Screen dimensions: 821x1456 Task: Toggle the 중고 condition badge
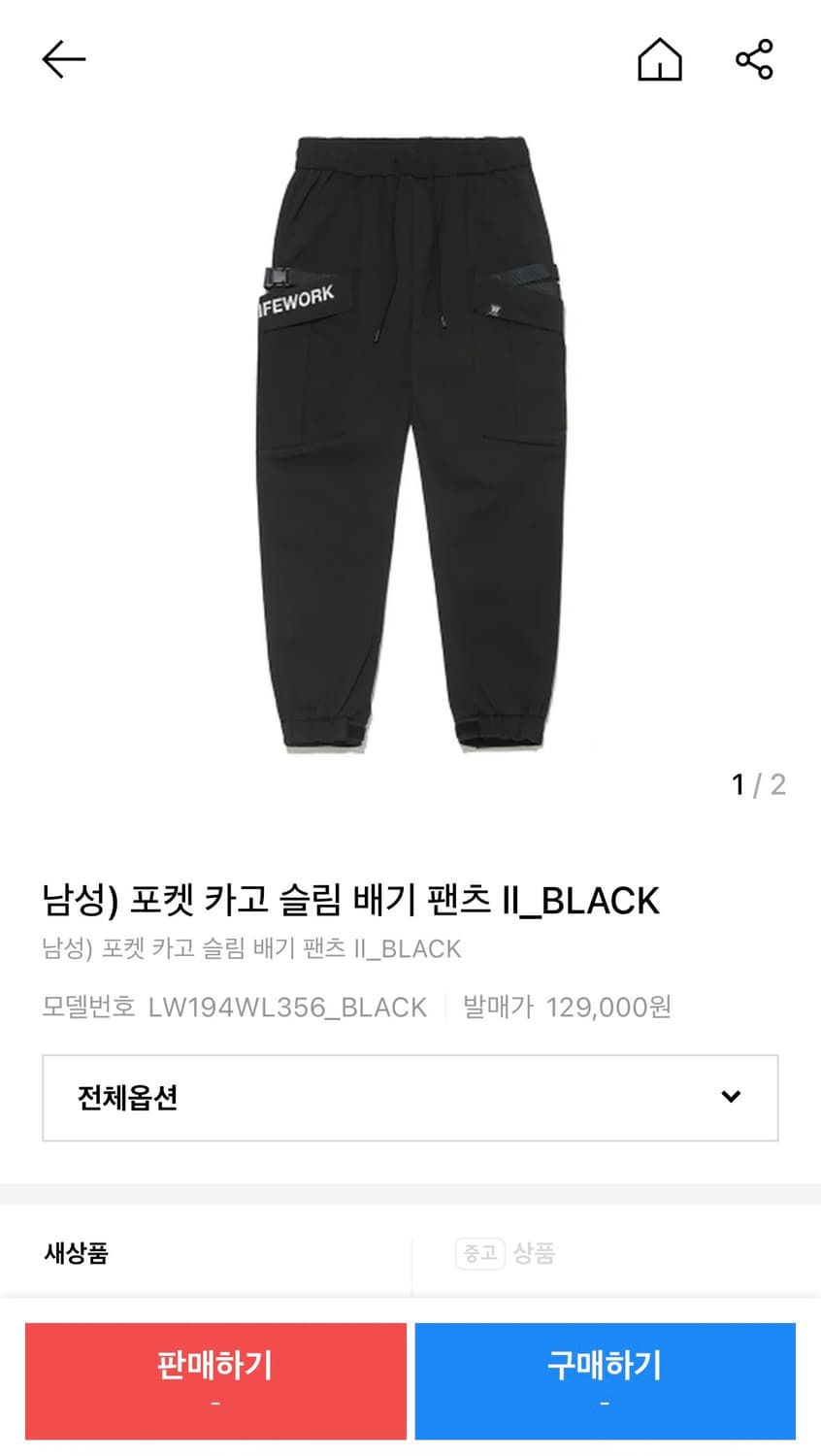point(479,1254)
